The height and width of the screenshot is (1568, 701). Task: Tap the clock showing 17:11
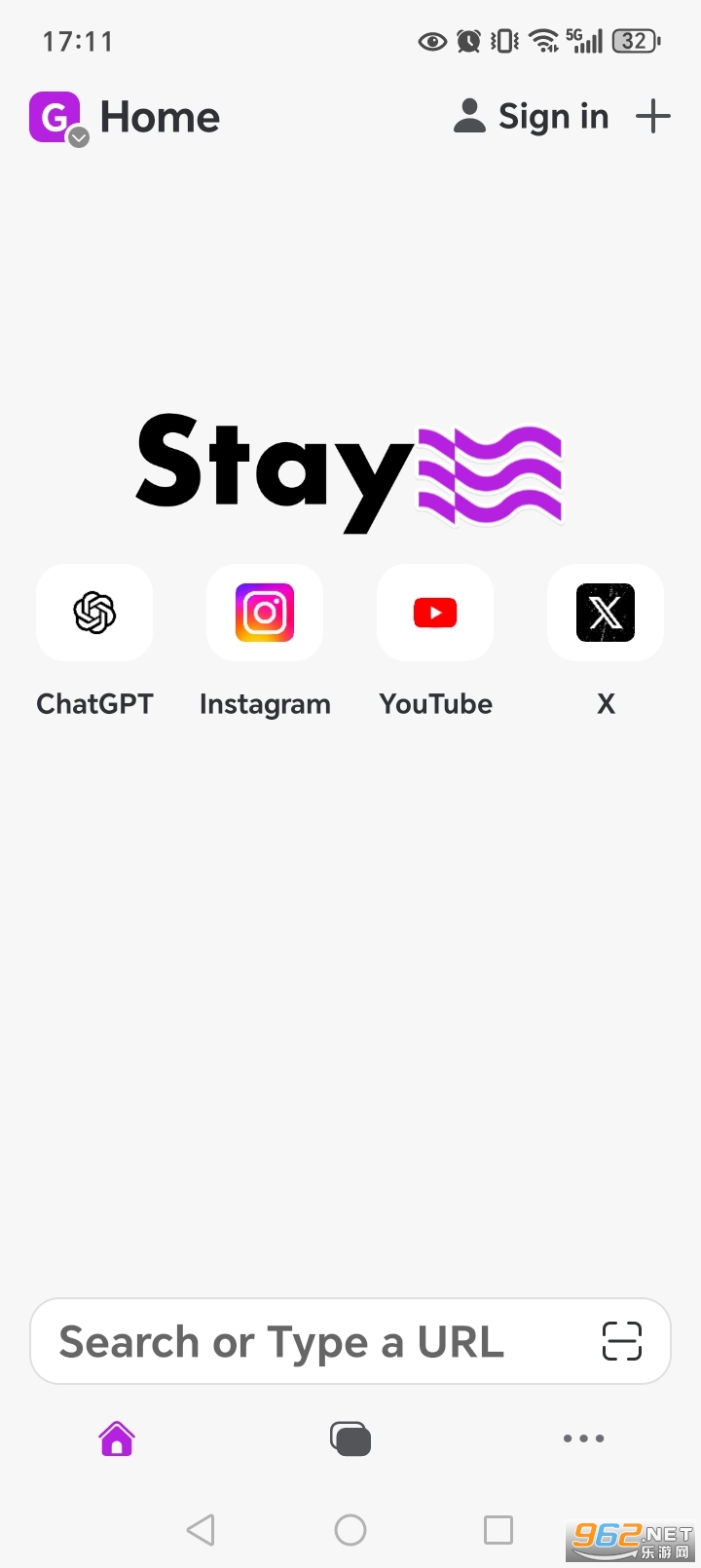pos(78,40)
